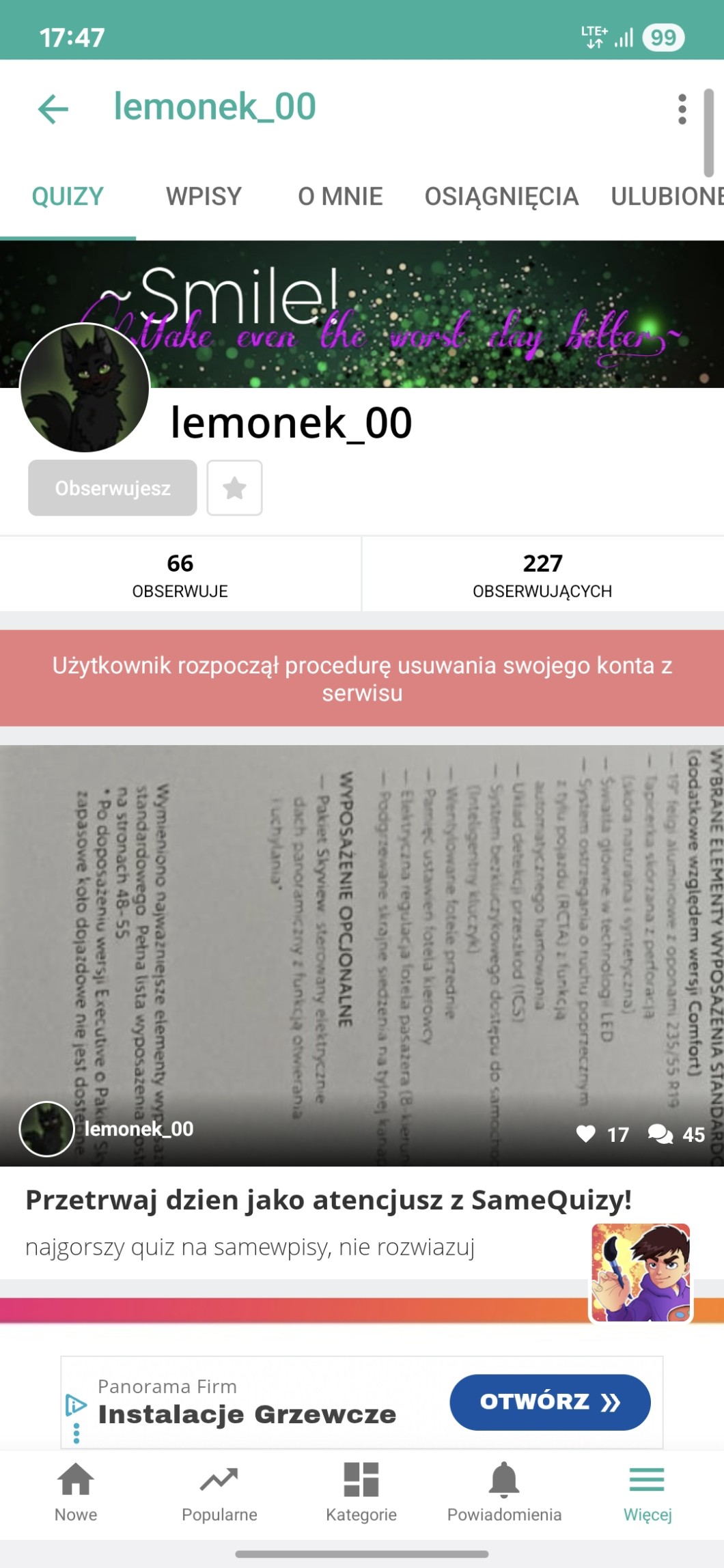Tap the lemonek_00 profile avatar
The height and width of the screenshot is (1568, 724).
pyautogui.click(x=85, y=388)
